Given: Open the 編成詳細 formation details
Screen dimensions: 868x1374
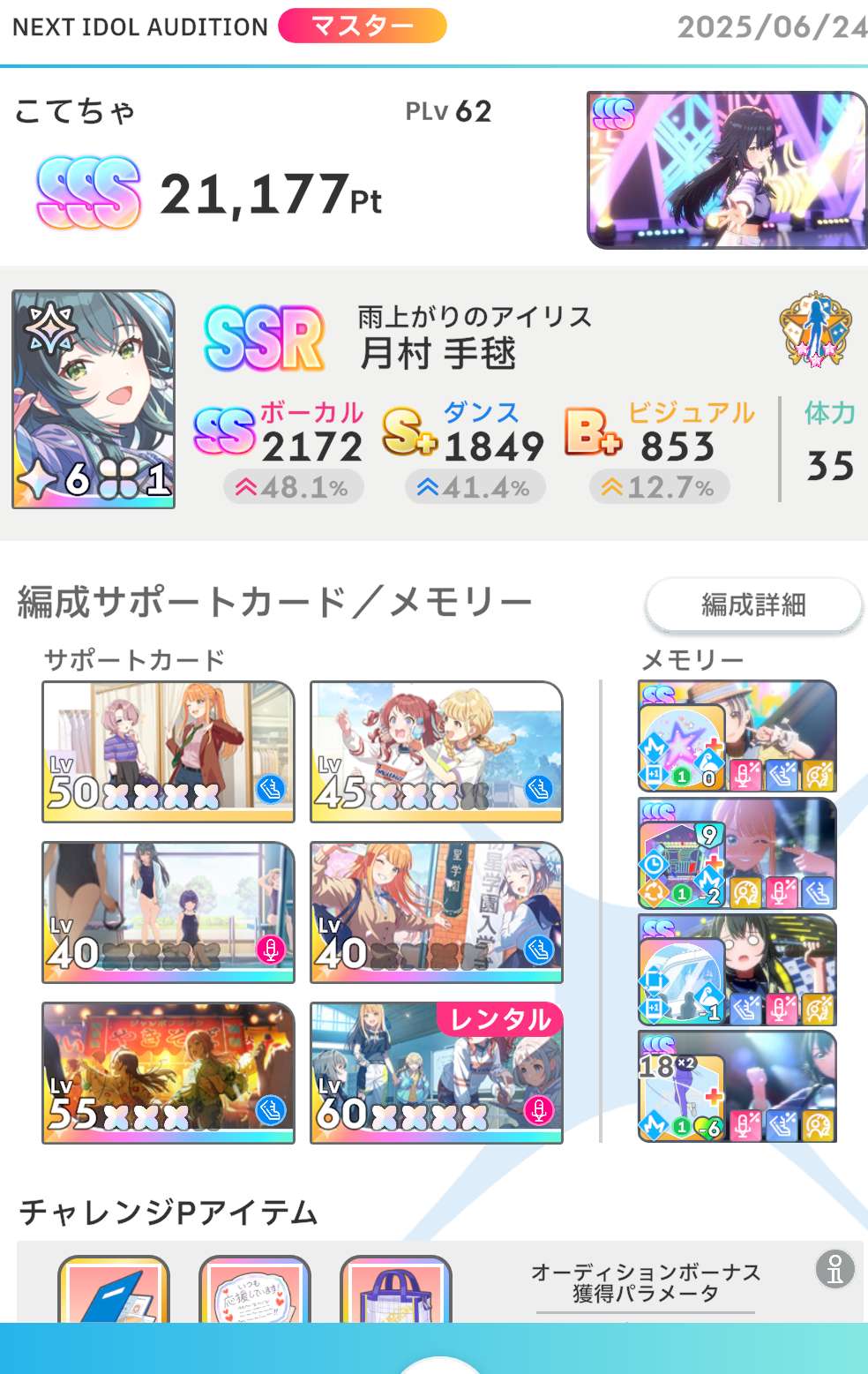Looking at the screenshot, I should 753,604.
